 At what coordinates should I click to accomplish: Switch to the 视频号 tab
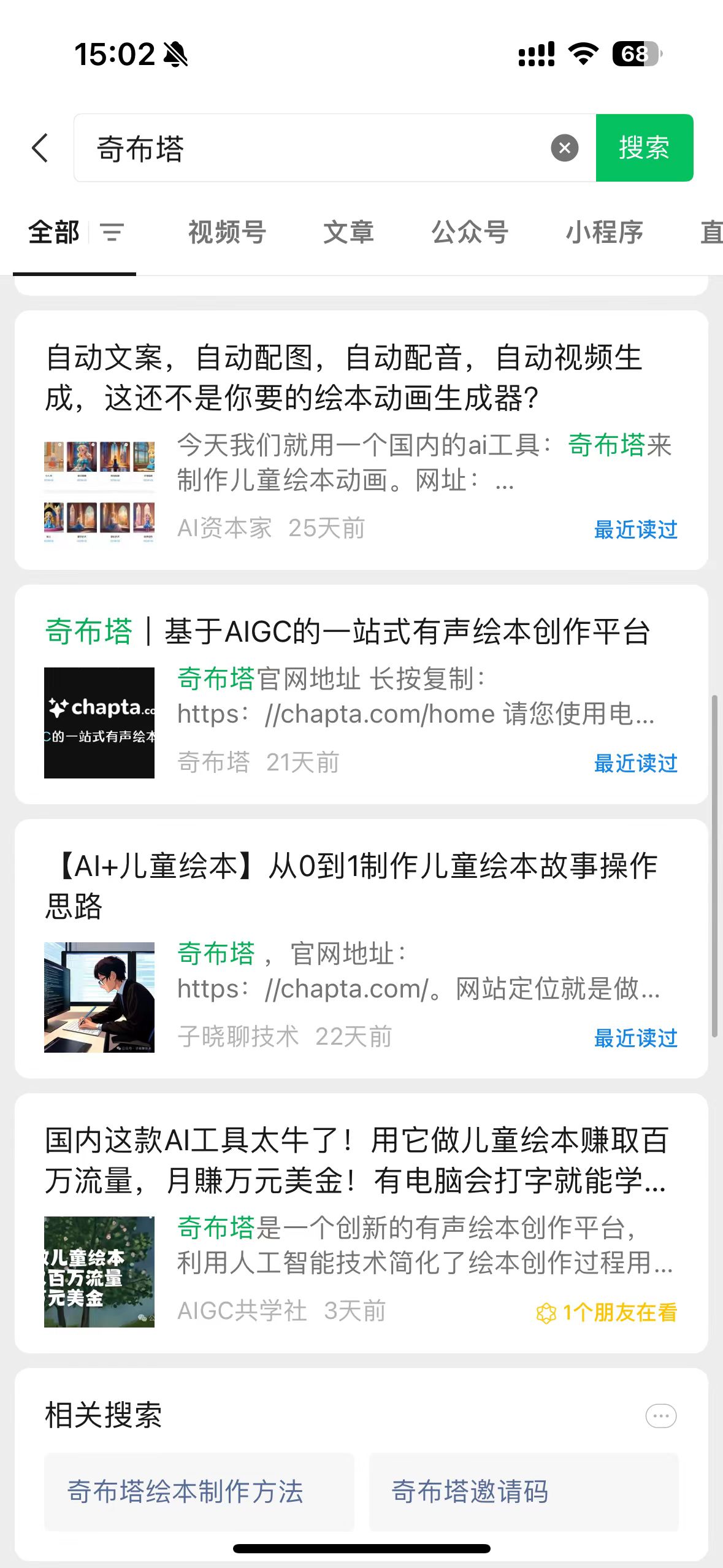coord(226,233)
